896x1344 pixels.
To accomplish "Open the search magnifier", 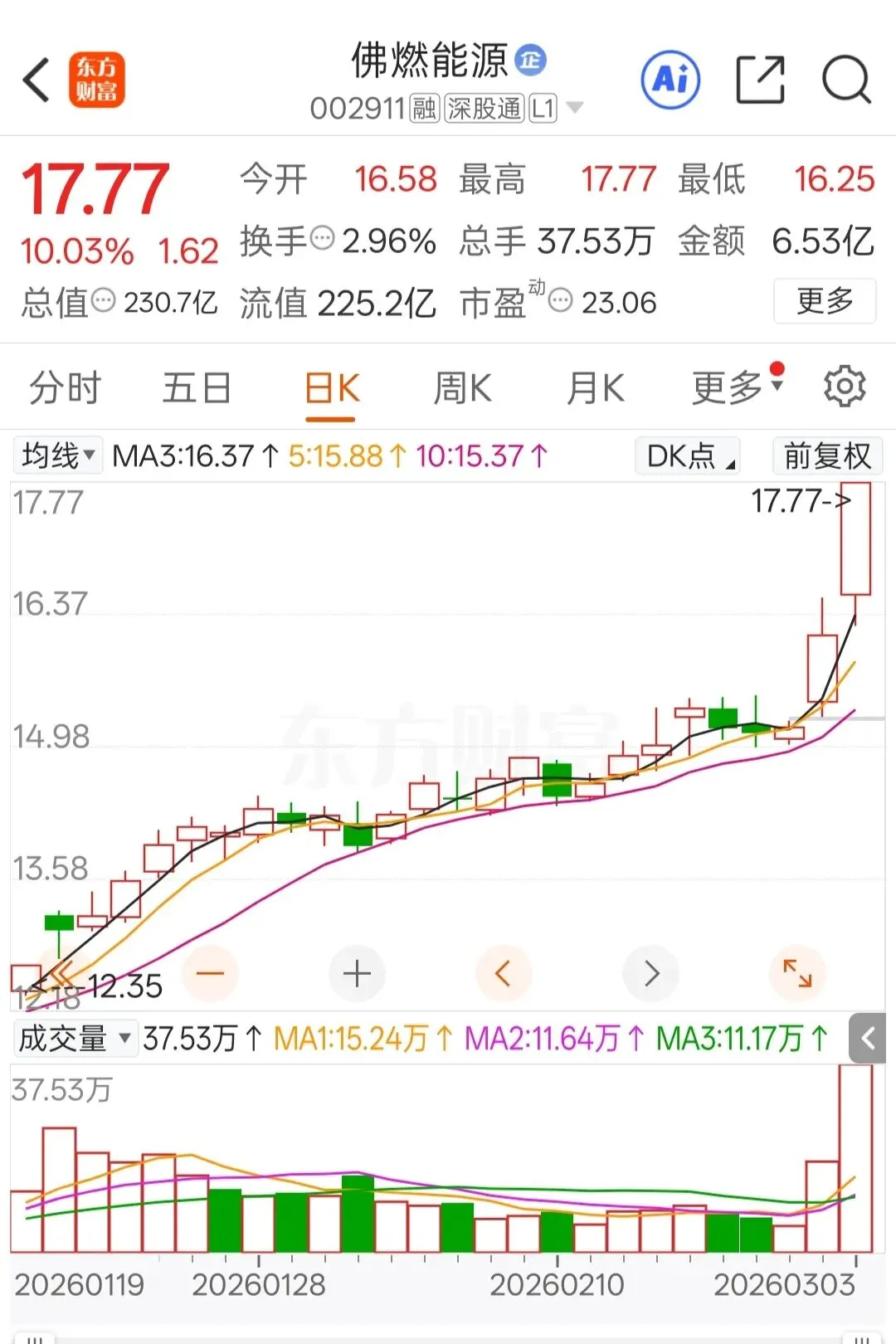I will [845, 80].
